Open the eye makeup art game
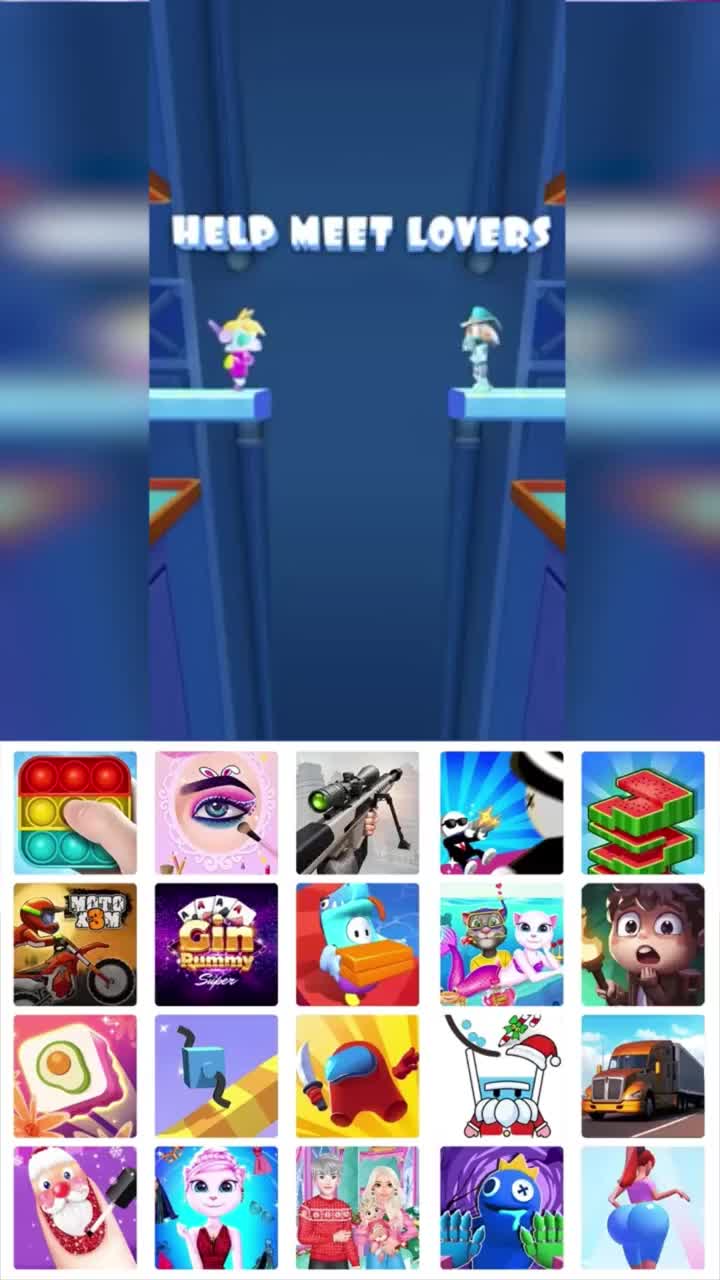This screenshot has height=1280, width=720. point(216,813)
